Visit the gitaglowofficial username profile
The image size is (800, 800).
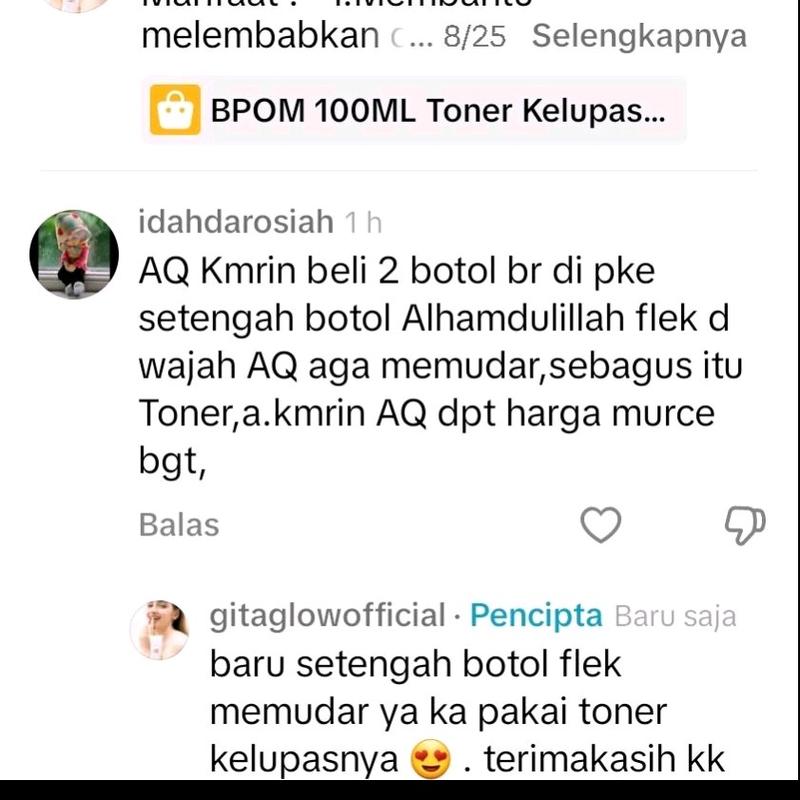[x=326, y=615]
